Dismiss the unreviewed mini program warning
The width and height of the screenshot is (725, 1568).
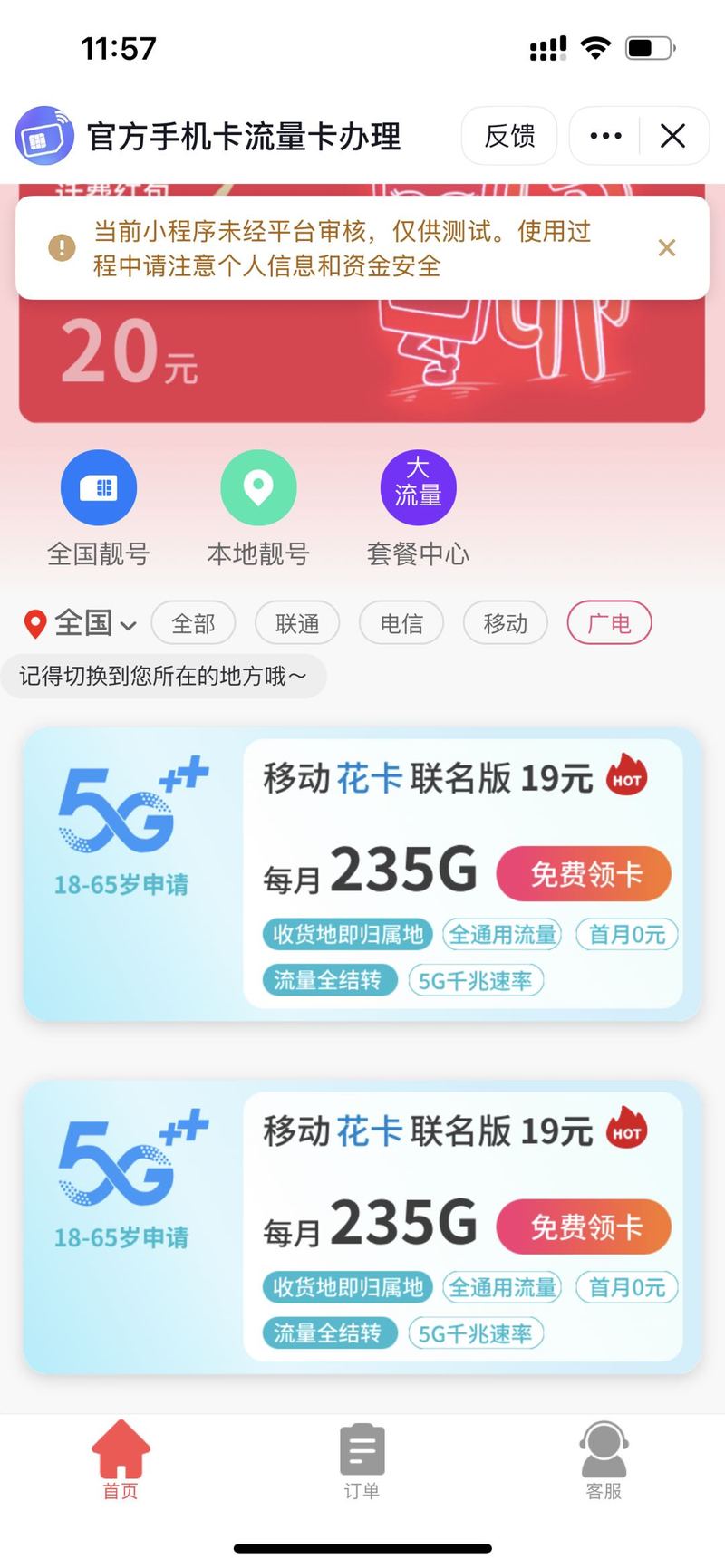[667, 247]
